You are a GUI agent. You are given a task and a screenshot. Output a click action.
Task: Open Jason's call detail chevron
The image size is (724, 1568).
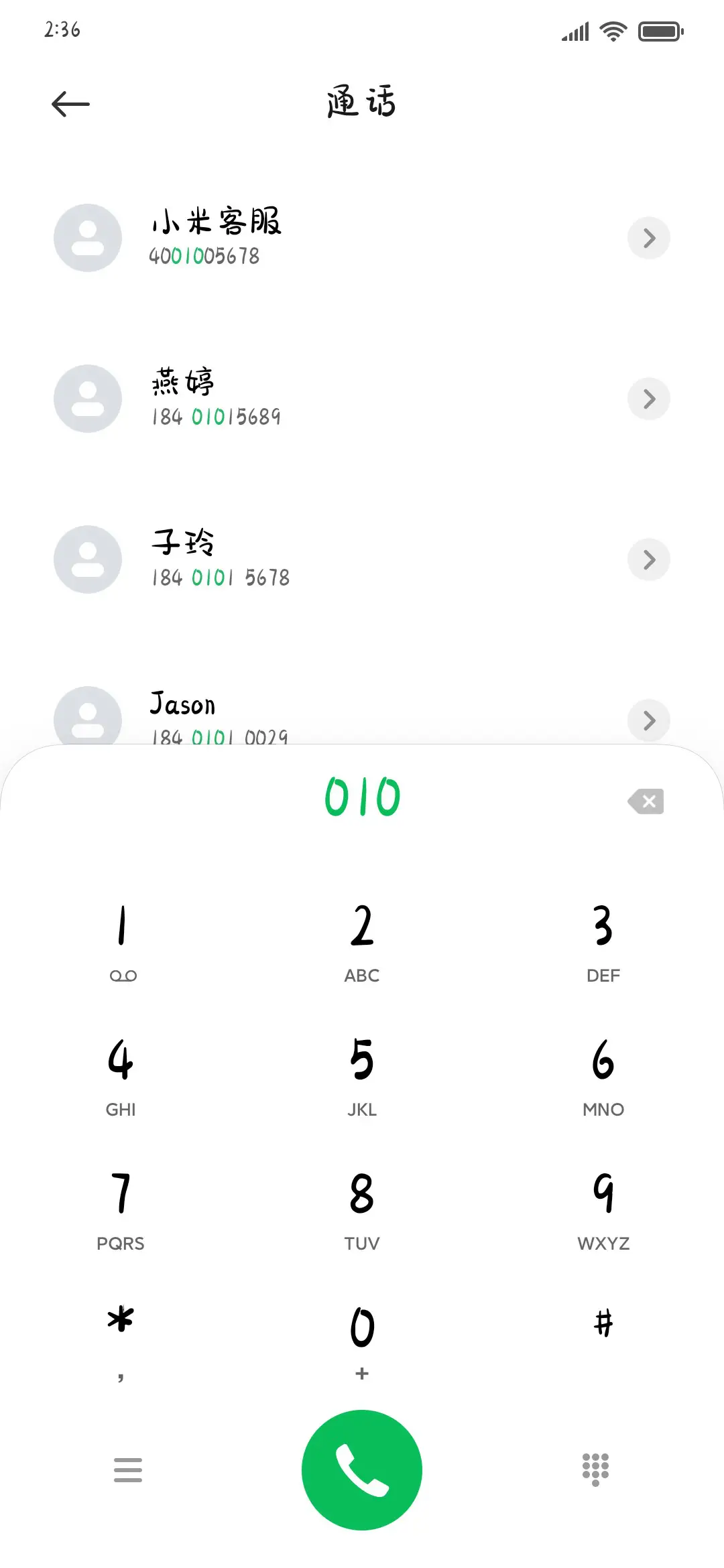point(648,720)
